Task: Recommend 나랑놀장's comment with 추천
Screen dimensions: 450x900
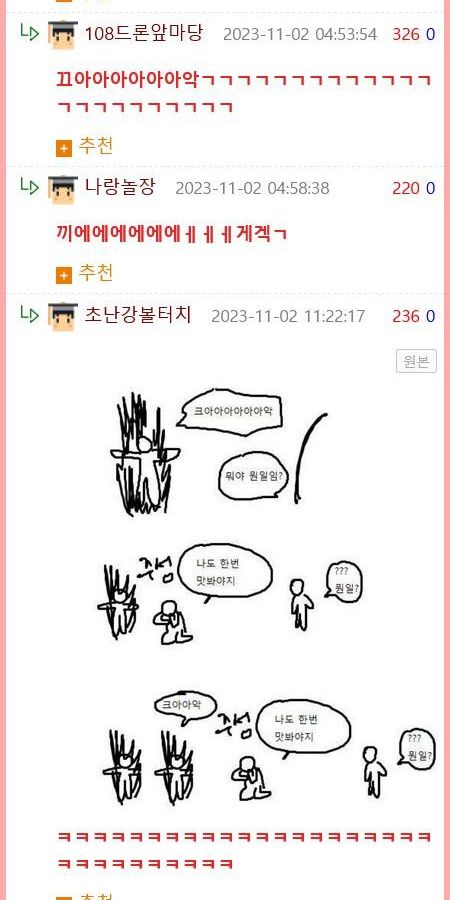Action: click(x=84, y=273)
